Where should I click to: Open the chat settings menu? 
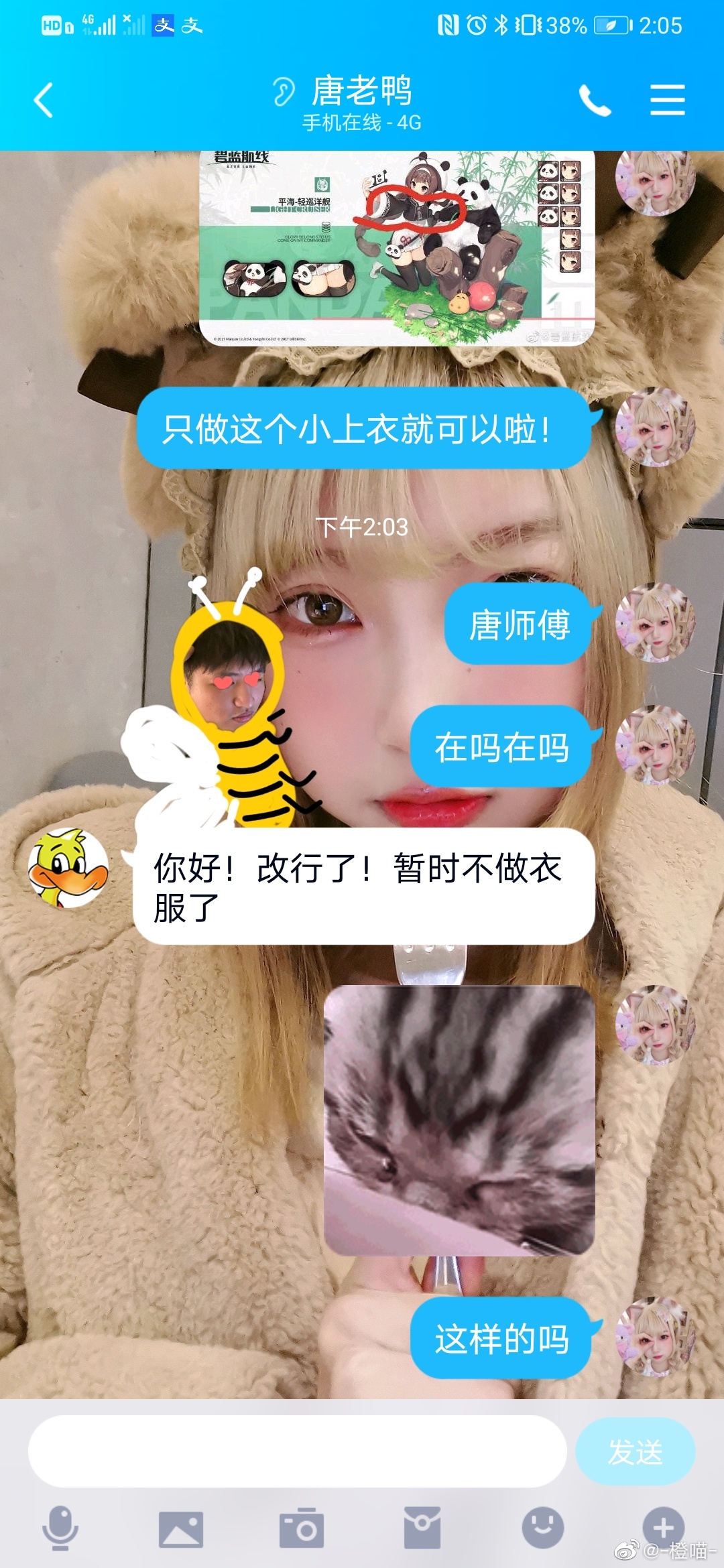click(667, 101)
